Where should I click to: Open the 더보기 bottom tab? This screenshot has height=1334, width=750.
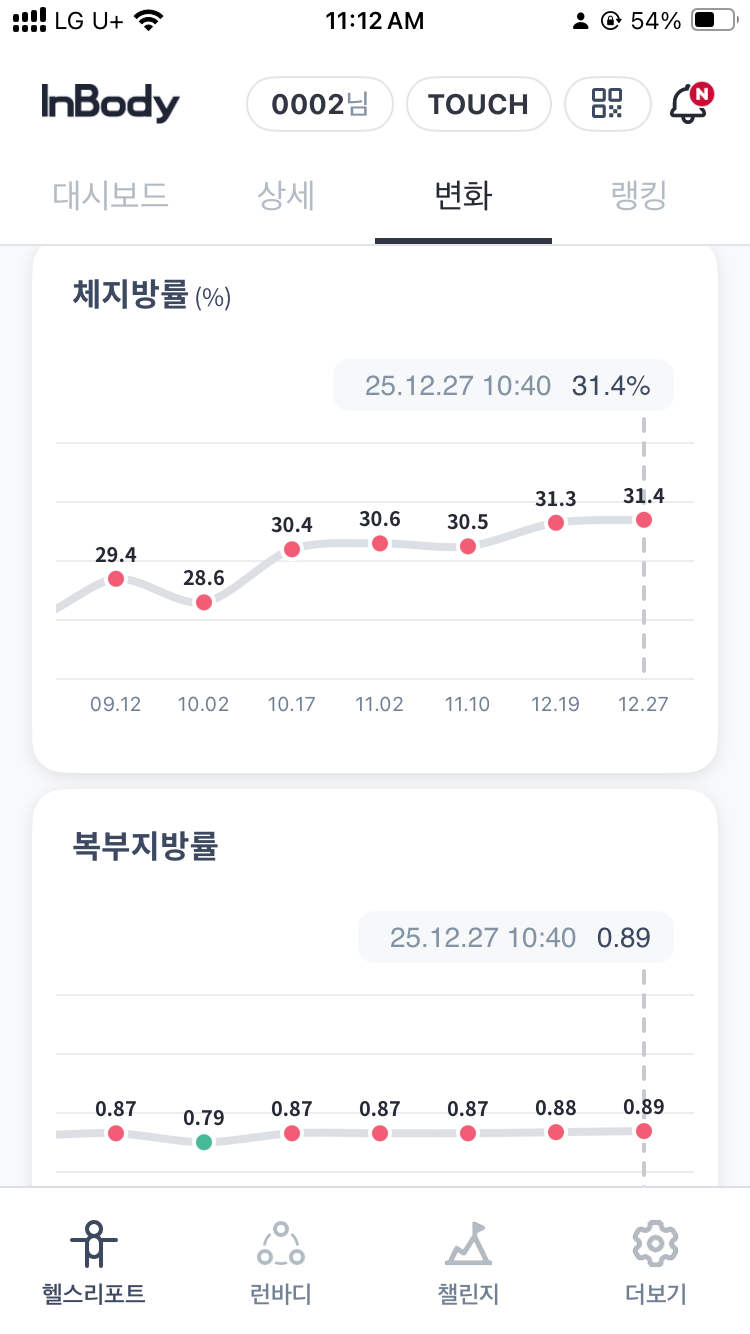click(x=656, y=1262)
